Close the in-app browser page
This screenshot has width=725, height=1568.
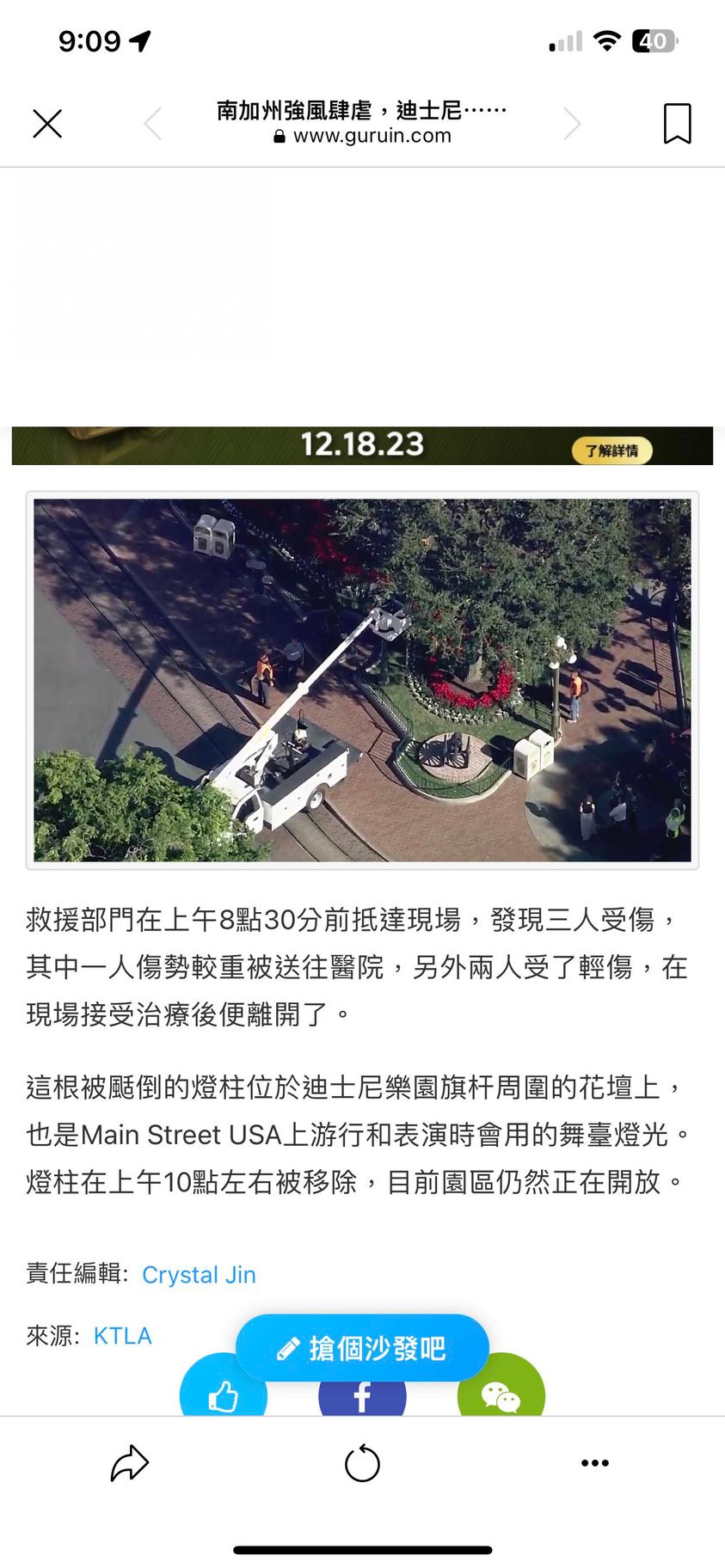coord(47,124)
